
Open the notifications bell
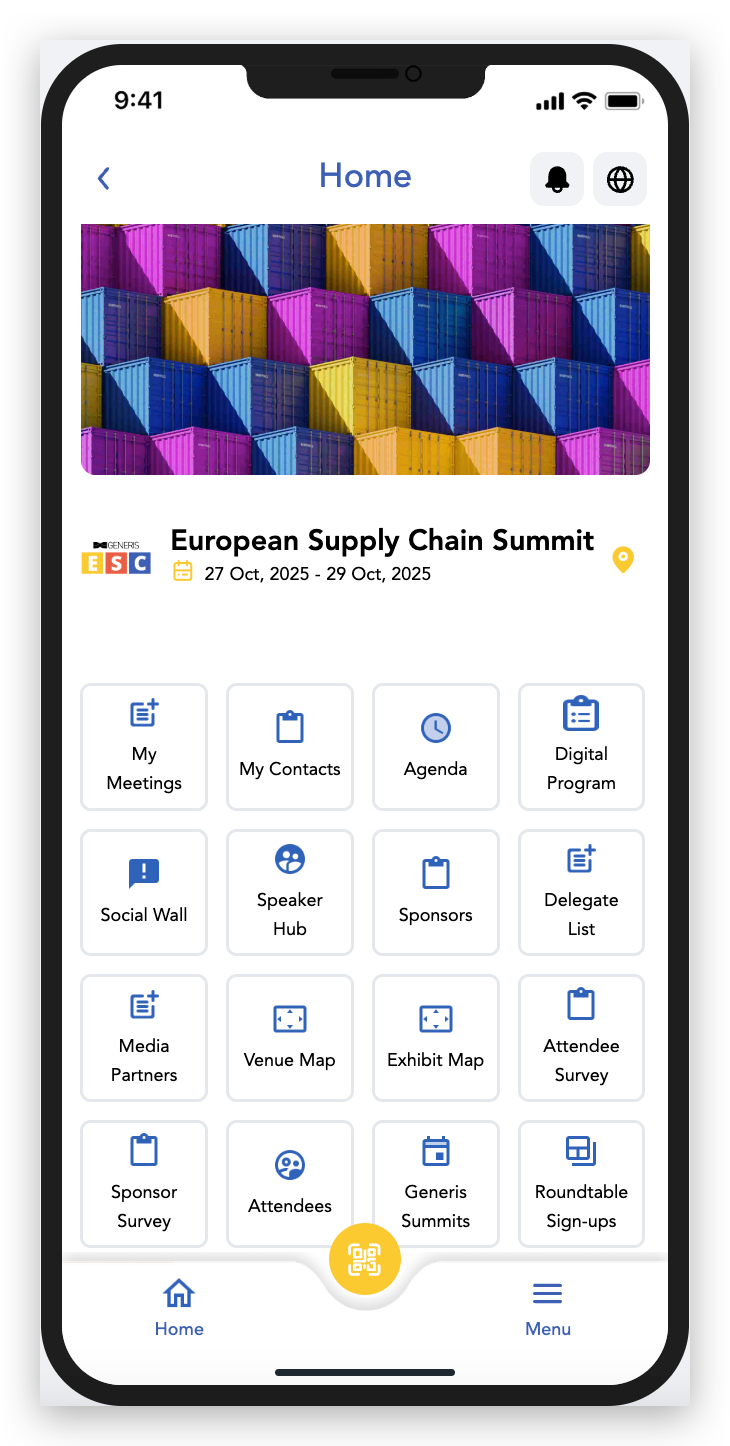[x=557, y=179]
